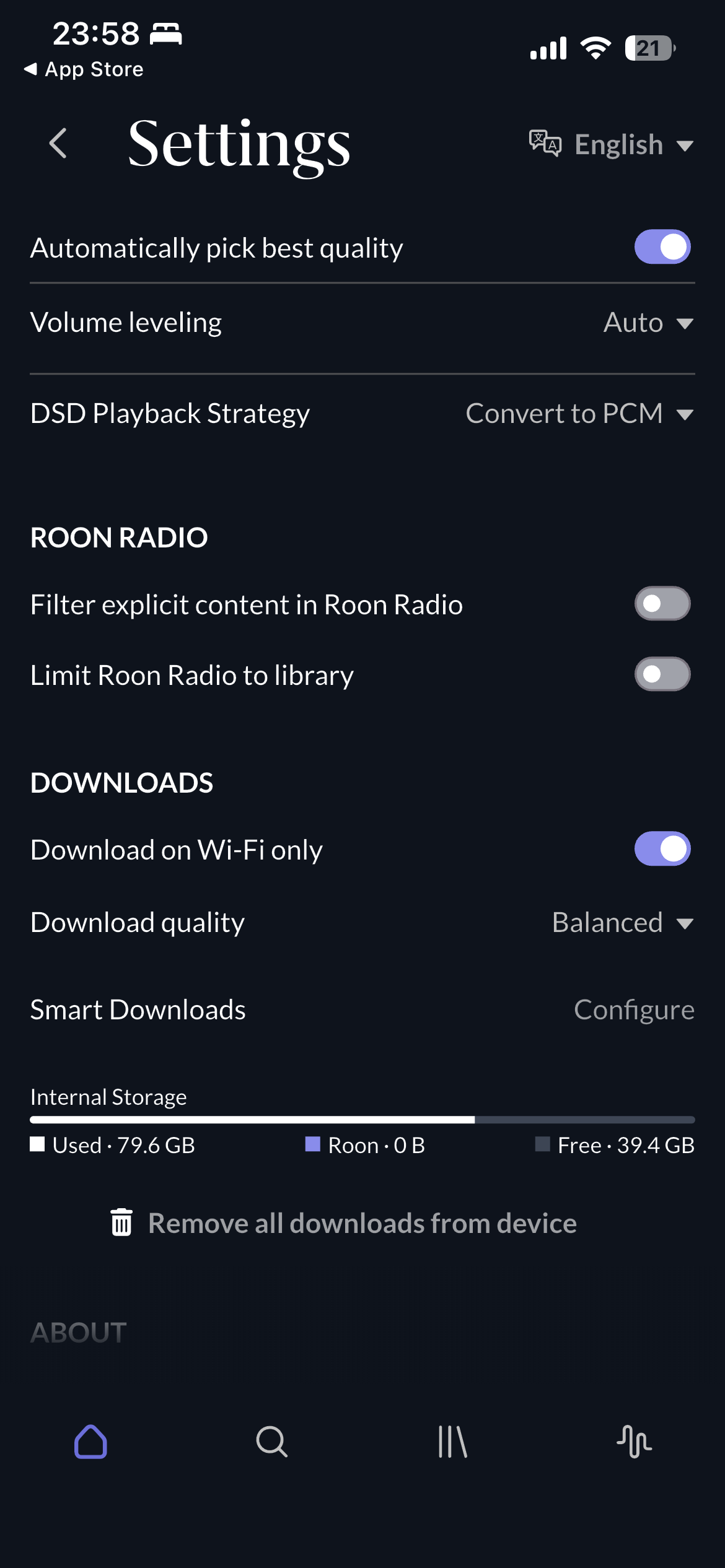Remove all downloads from device

point(345,1223)
